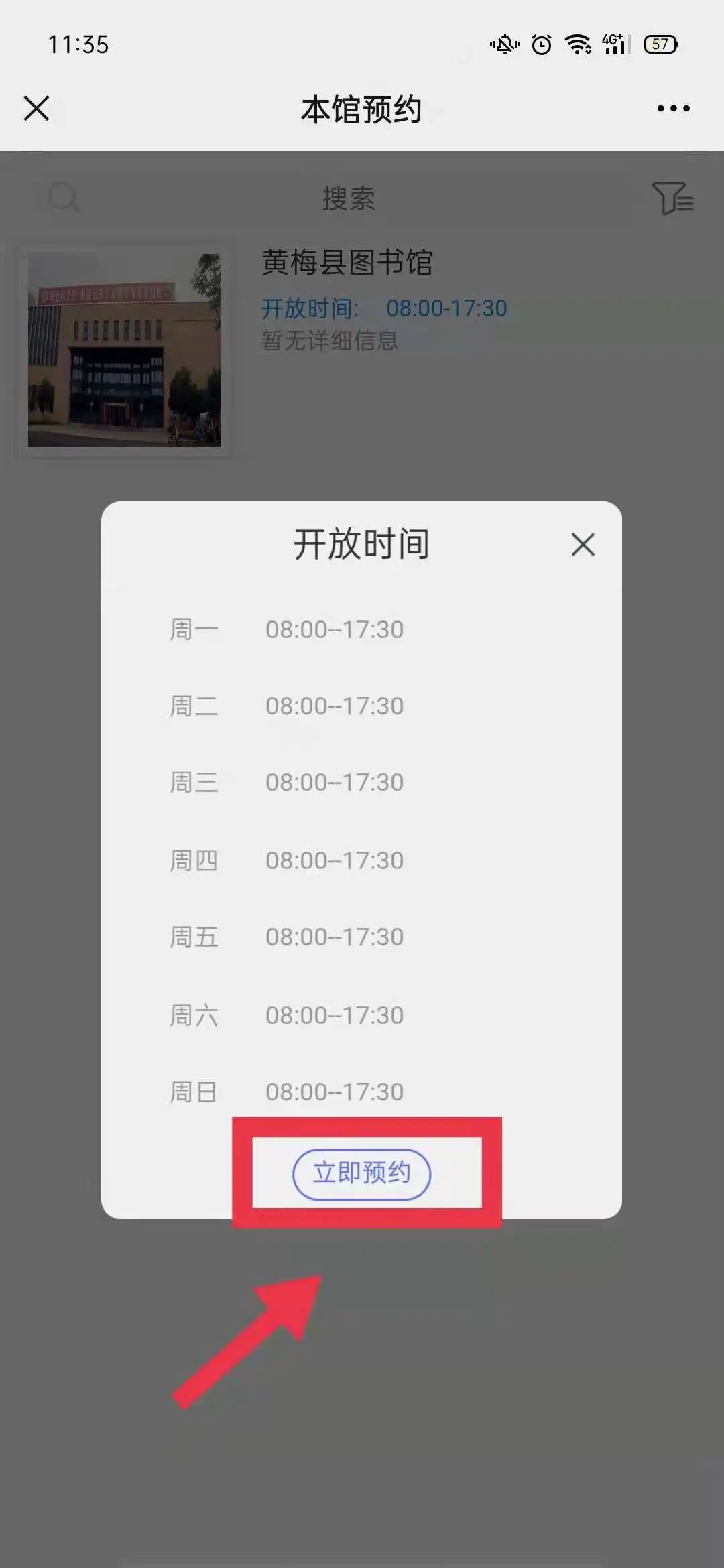Screen dimensions: 724x1568
Task: Open the three-dot overflow menu
Action: click(673, 108)
